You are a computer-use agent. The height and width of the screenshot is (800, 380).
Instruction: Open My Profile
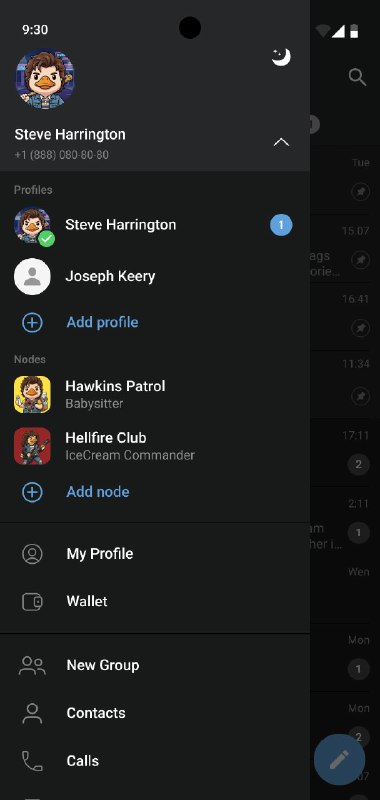point(155,554)
